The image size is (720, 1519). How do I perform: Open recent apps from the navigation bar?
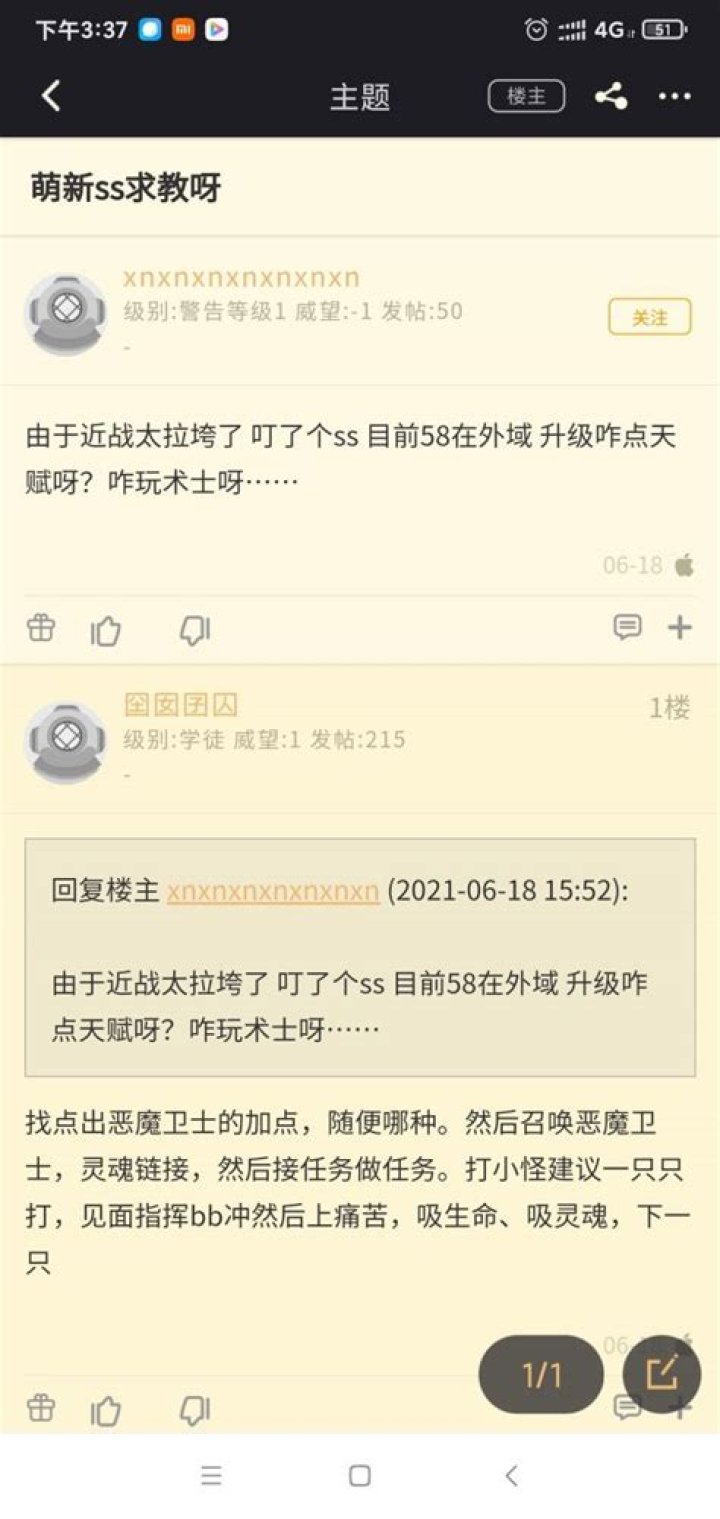tap(210, 1475)
